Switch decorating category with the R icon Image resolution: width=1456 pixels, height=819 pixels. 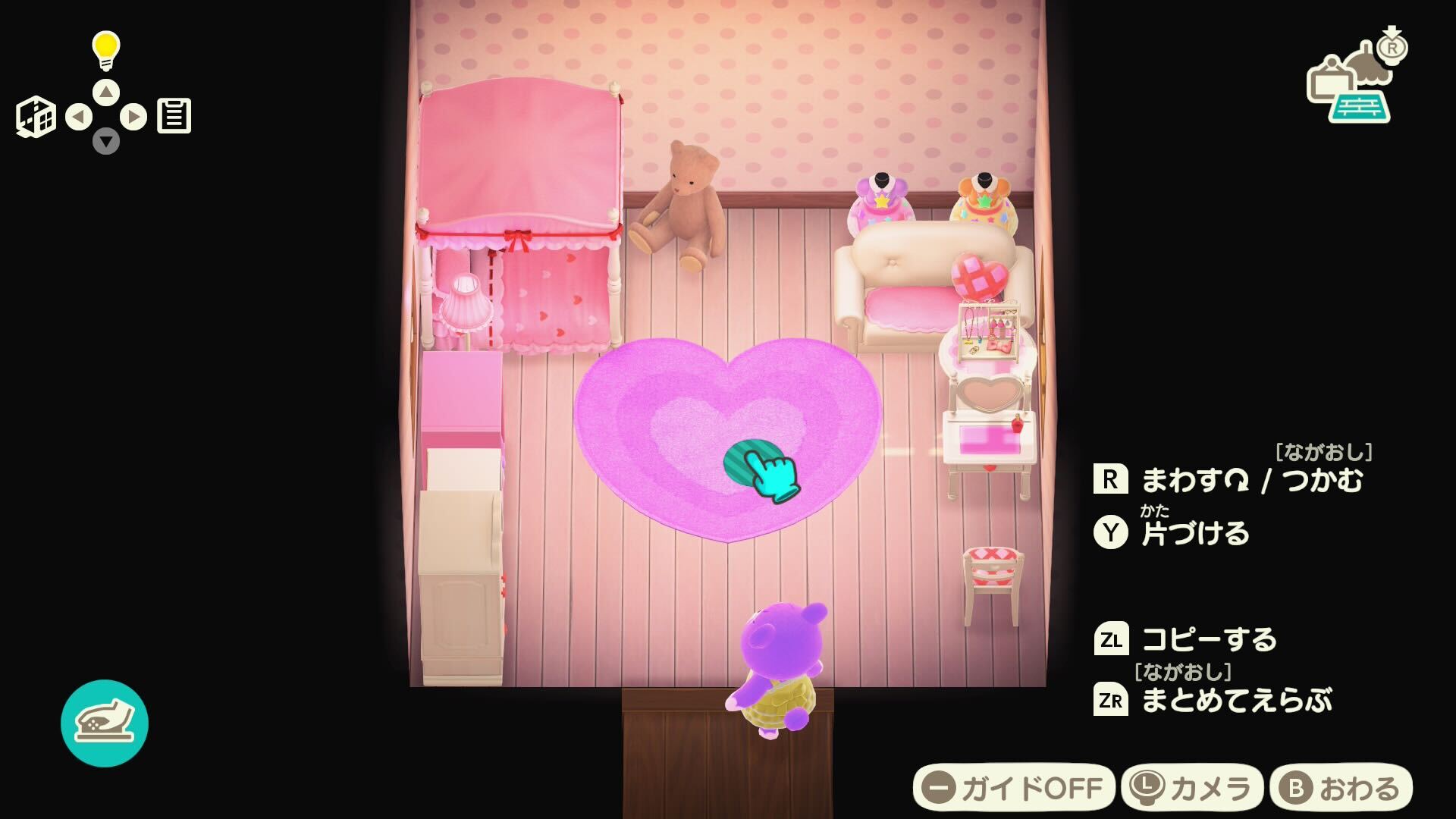(1392, 47)
